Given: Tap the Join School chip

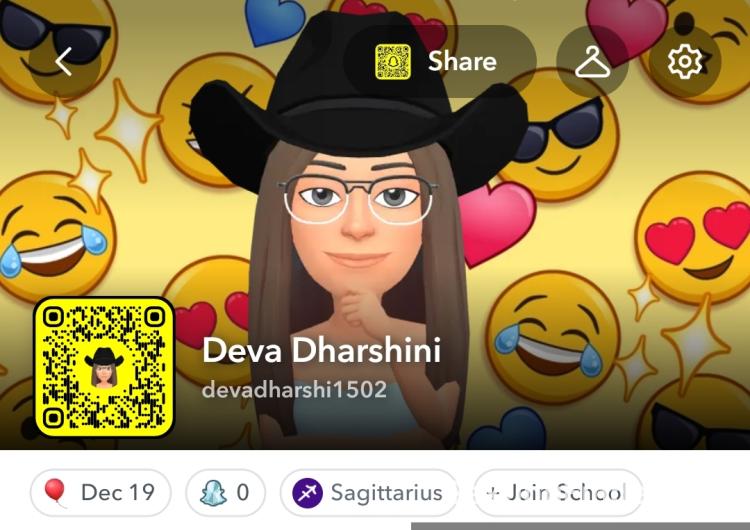Looking at the screenshot, I should (x=556, y=492).
